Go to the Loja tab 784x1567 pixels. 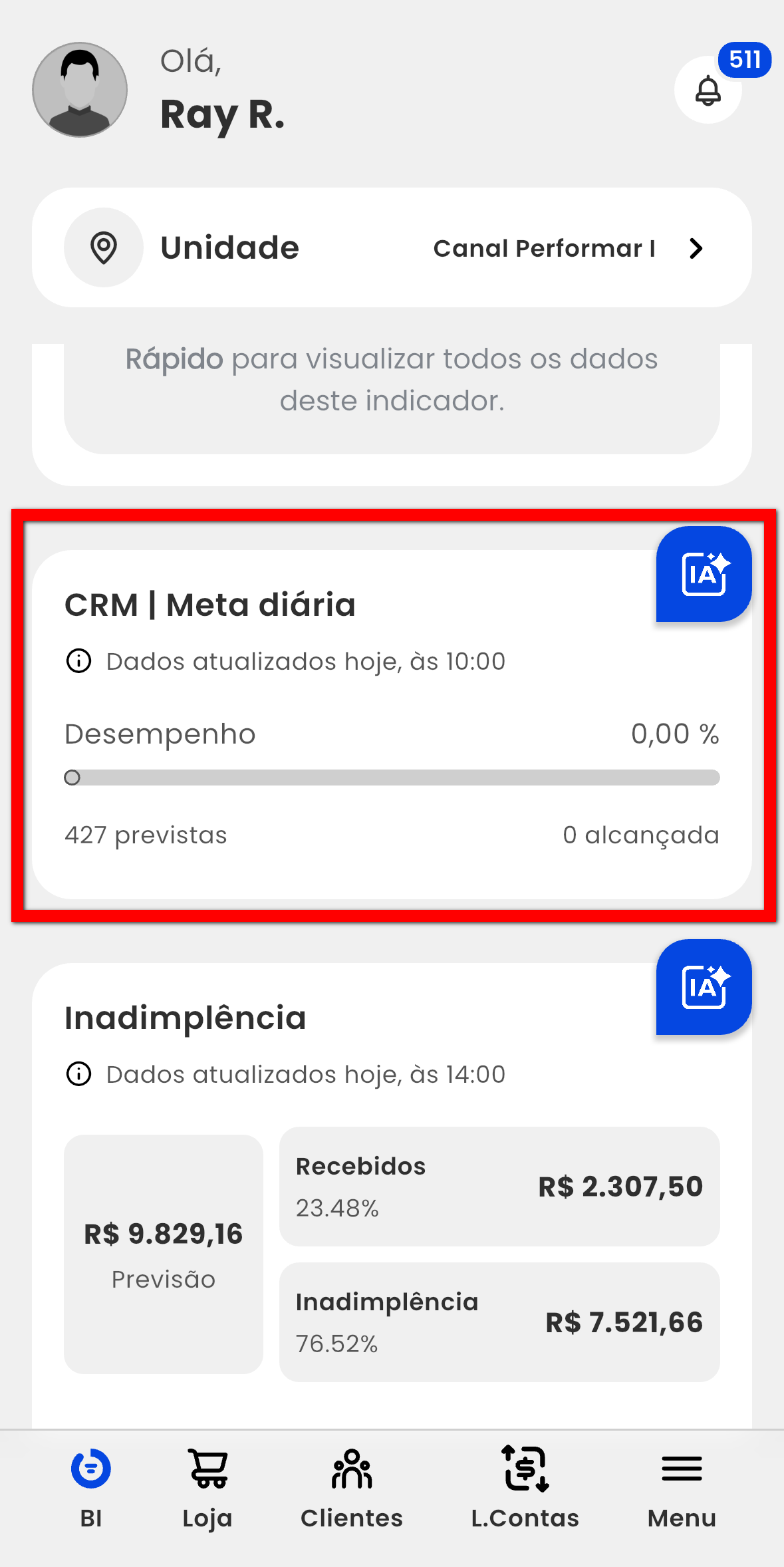click(207, 1489)
